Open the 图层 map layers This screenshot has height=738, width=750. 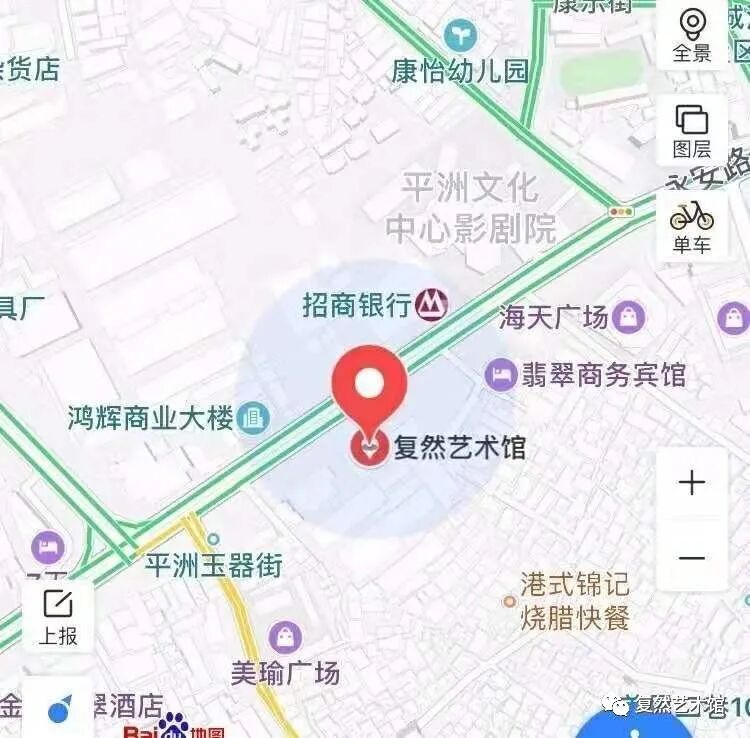coord(692,130)
